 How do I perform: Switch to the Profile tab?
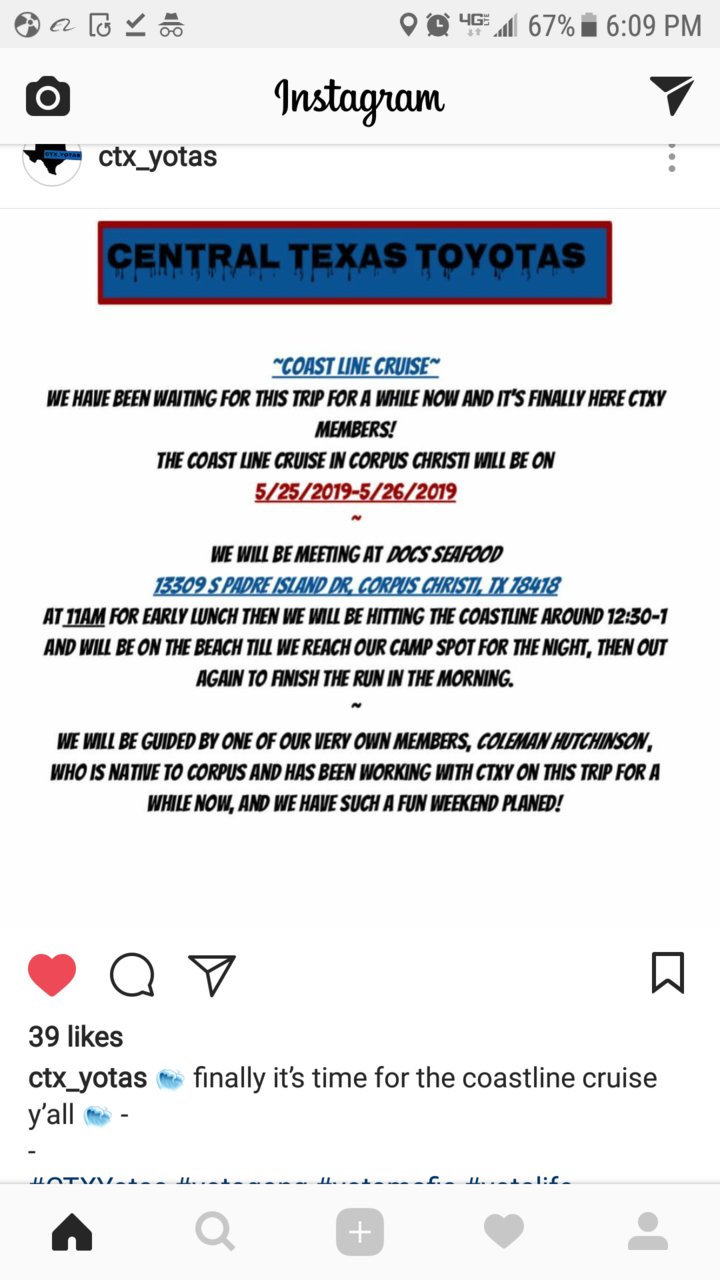pos(648,1233)
